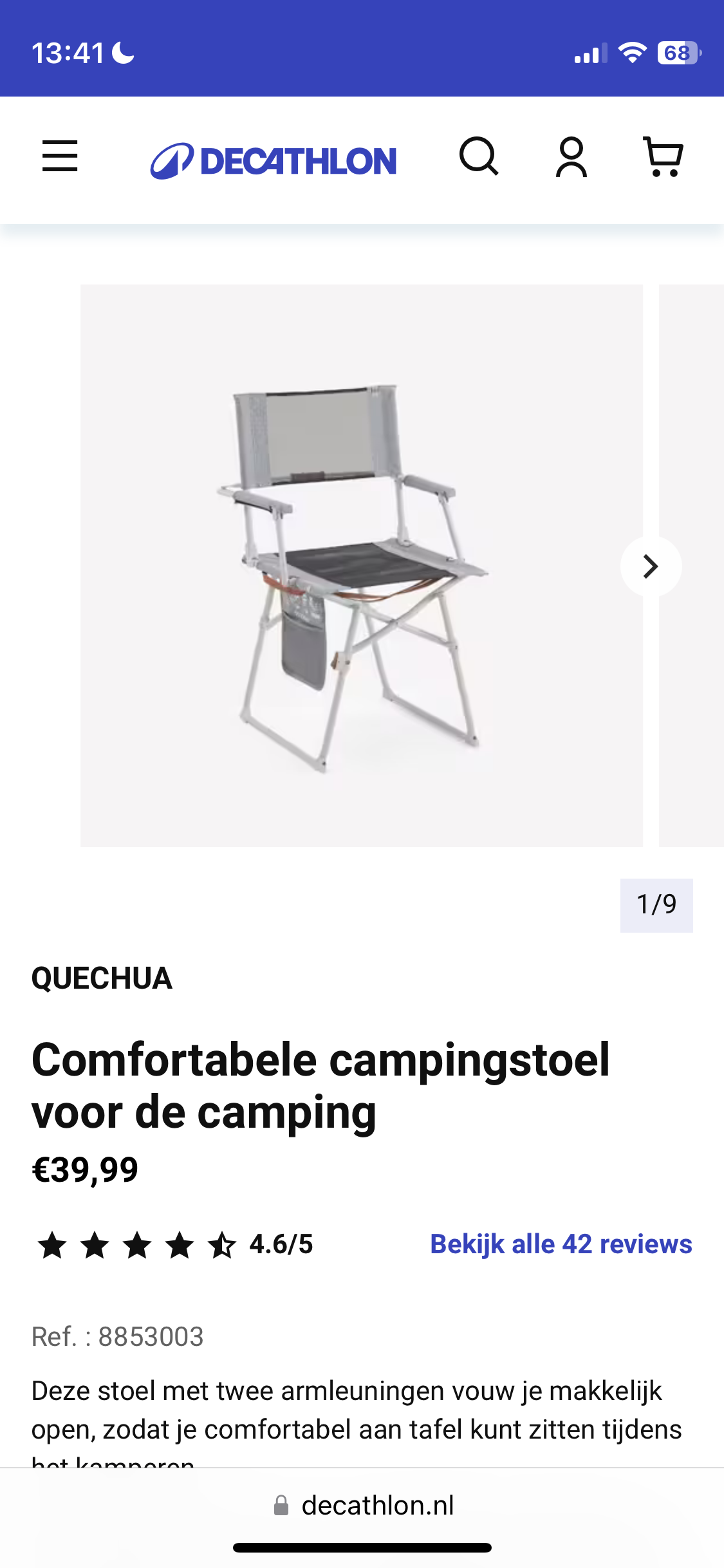
Task: Open the hamburger menu
Action: coord(60,156)
